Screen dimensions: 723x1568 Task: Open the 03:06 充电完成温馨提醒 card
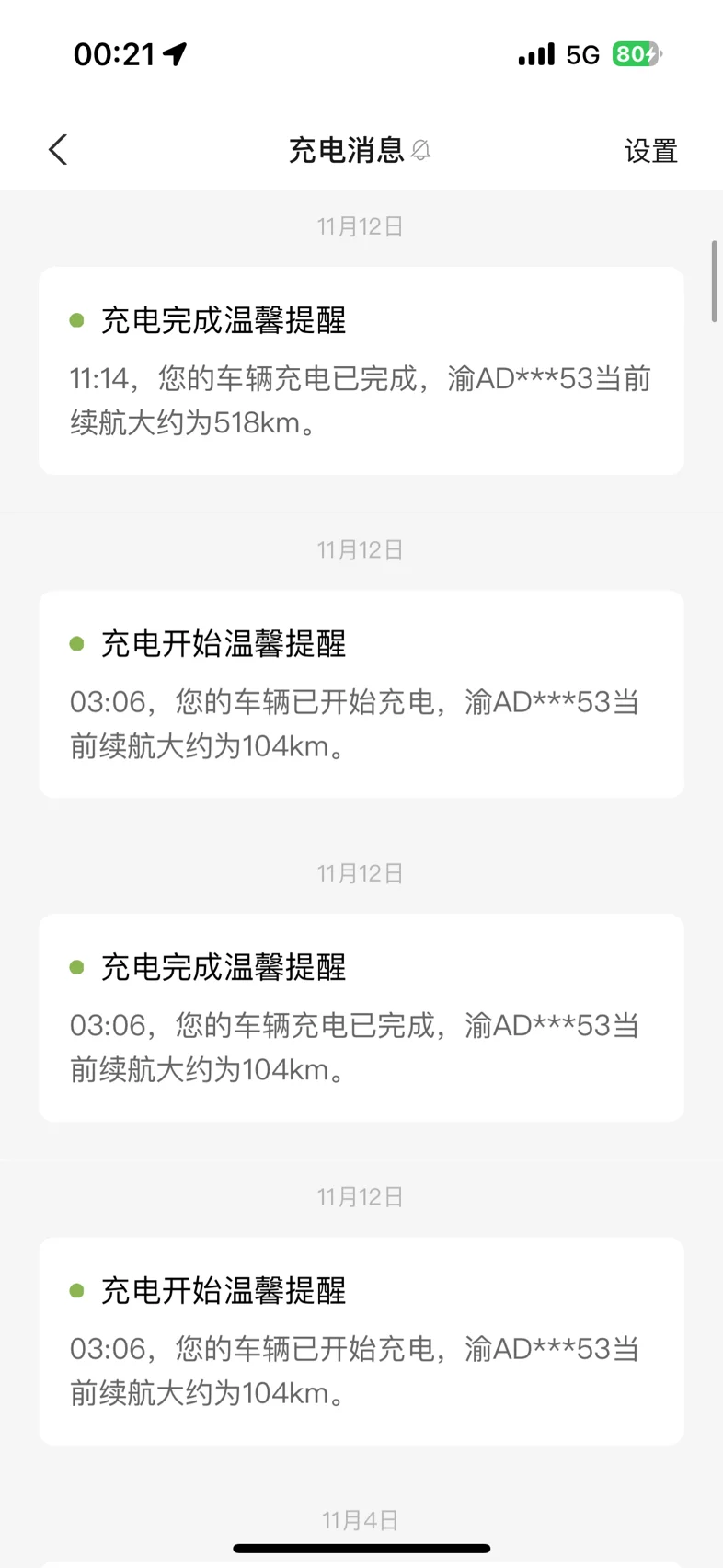click(361, 1018)
